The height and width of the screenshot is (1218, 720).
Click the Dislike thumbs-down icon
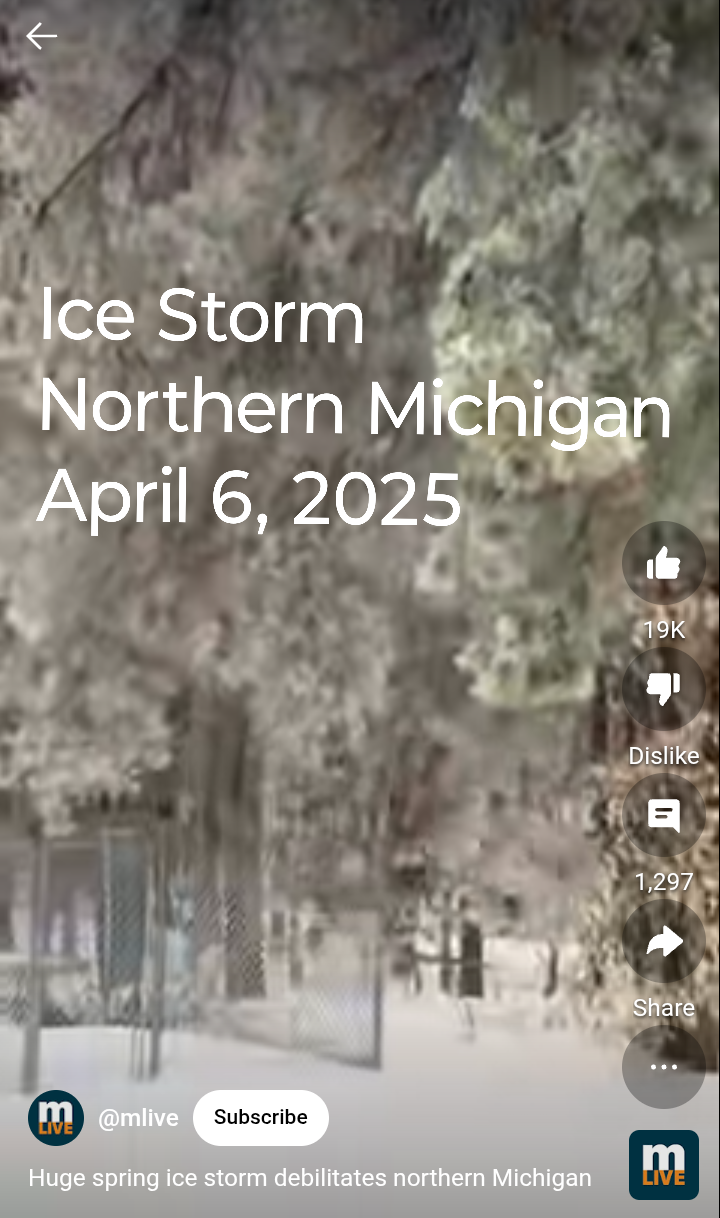point(663,688)
